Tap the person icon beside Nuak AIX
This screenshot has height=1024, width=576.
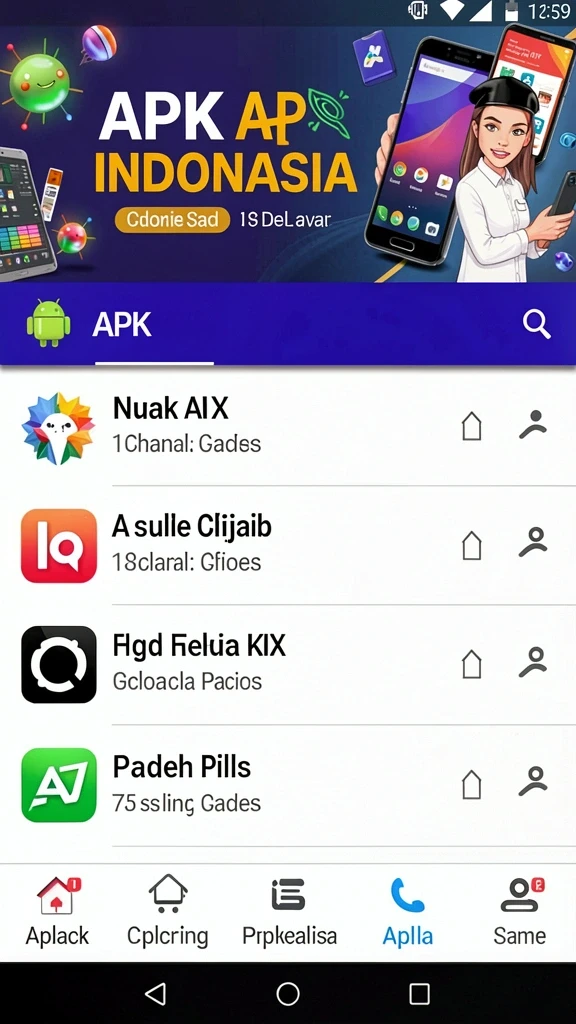click(x=533, y=424)
